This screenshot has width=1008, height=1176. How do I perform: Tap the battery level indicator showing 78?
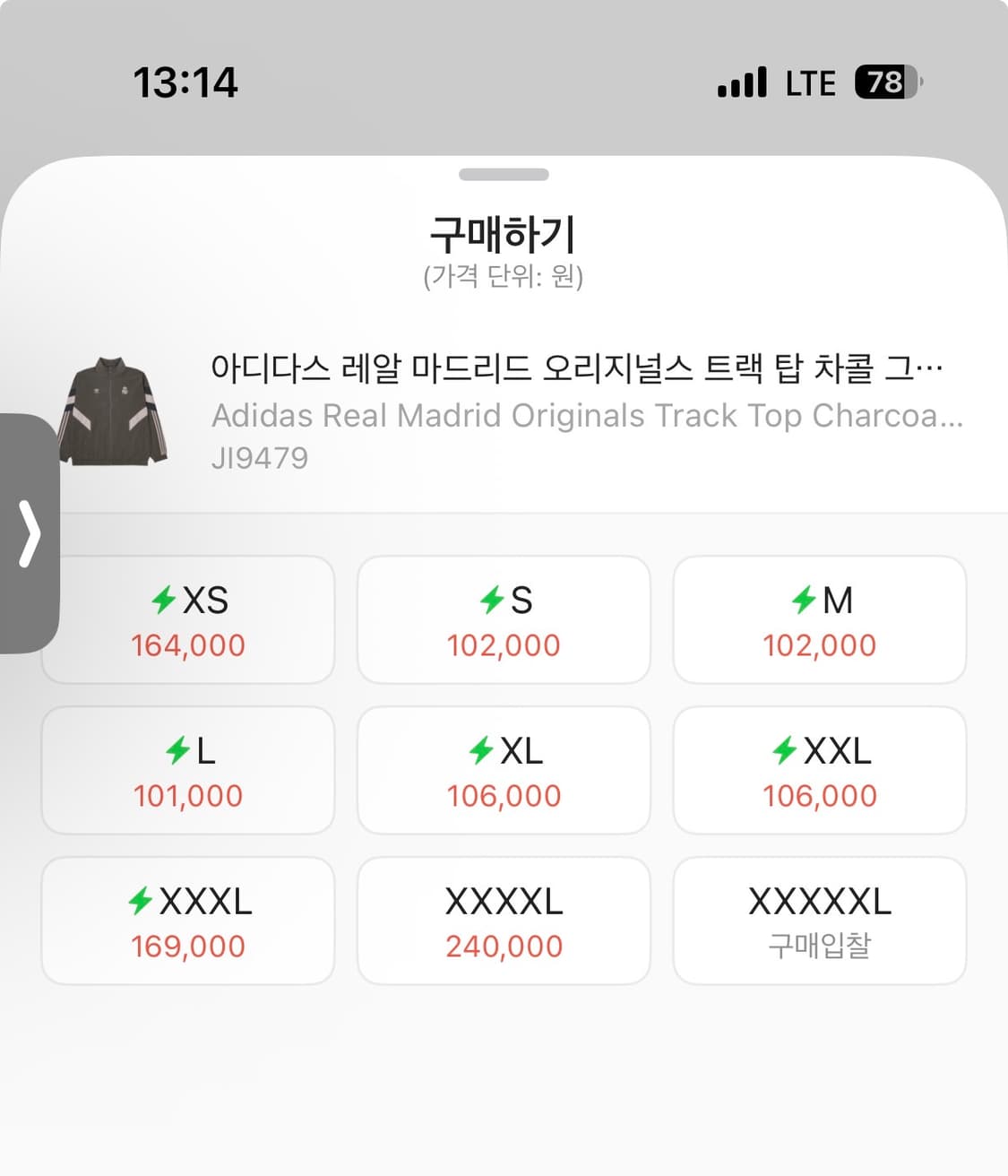point(885,82)
